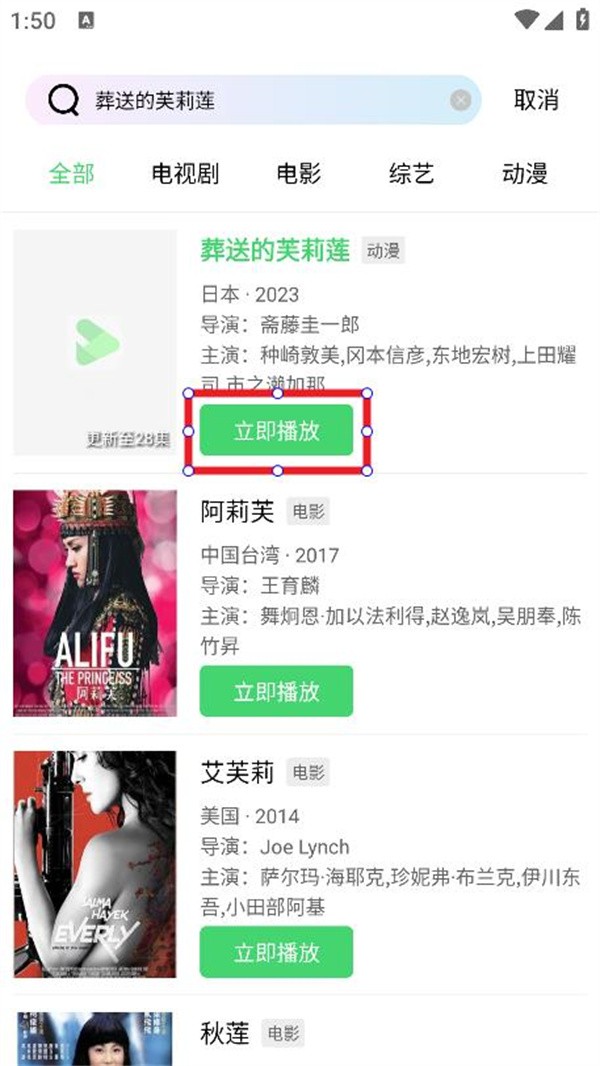Switch to the 电视剧 tab
This screenshot has width=600, height=1066.
pos(185,174)
